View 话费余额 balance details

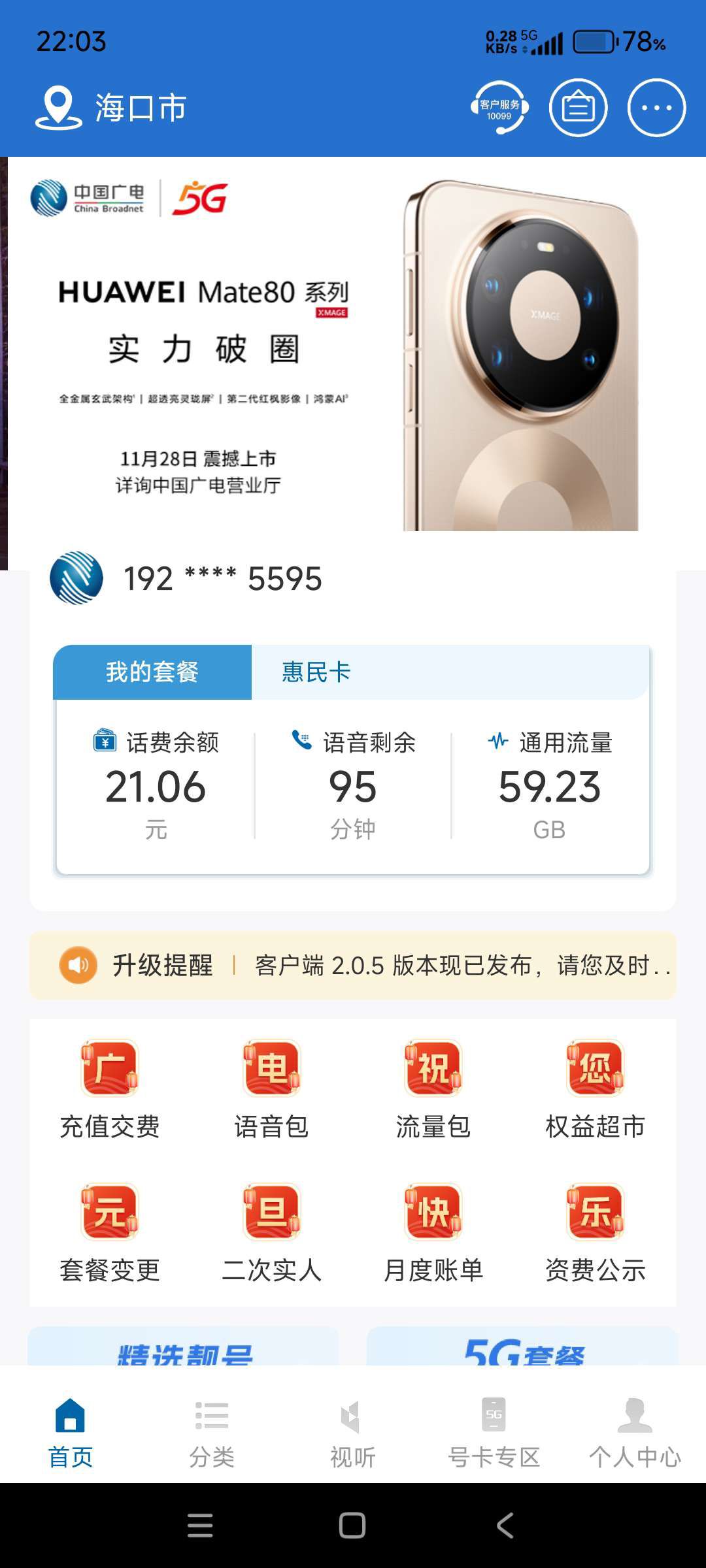click(x=156, y=784)
